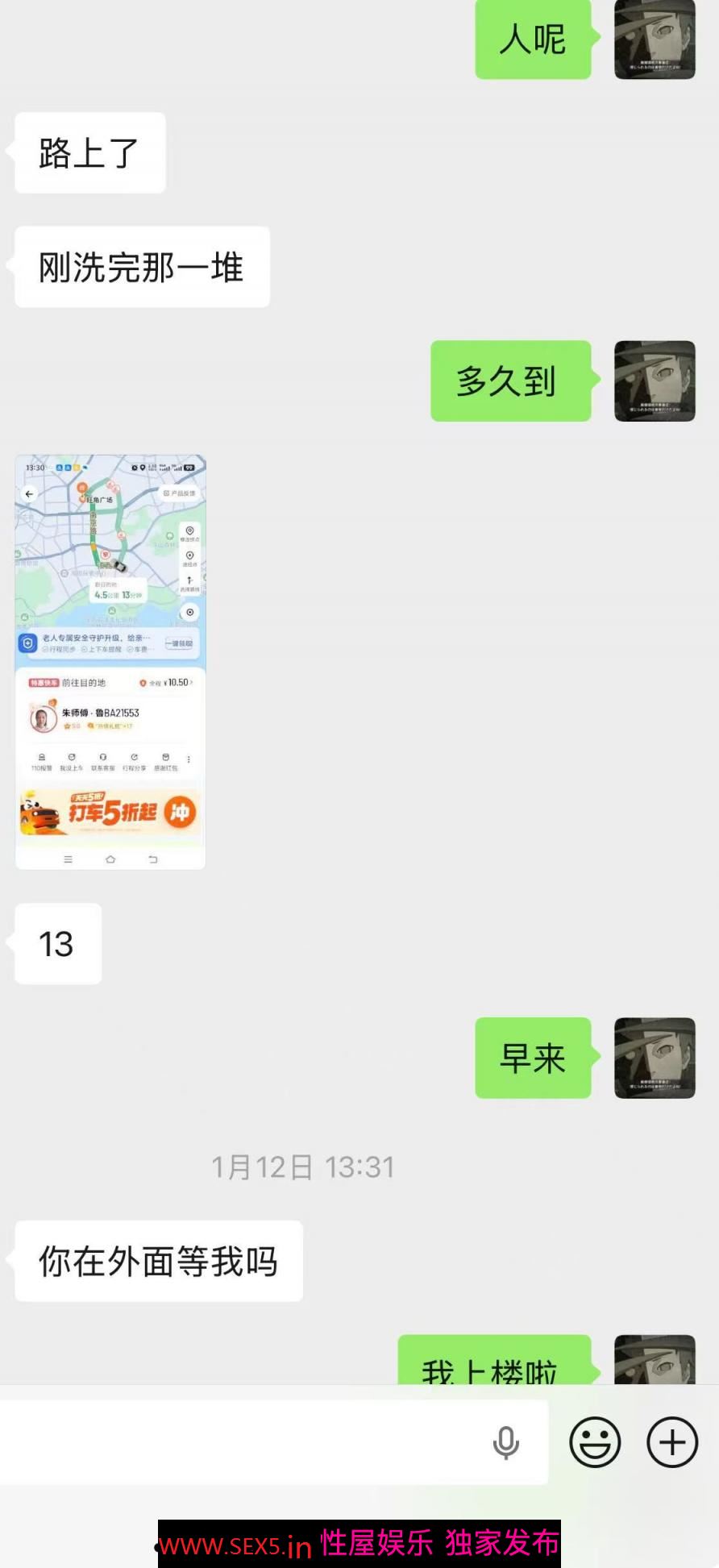This screenshot has width=719, height=1568.
Task: Tap the avatar next to 早来 message
Action: click(x=655, y=1058)
